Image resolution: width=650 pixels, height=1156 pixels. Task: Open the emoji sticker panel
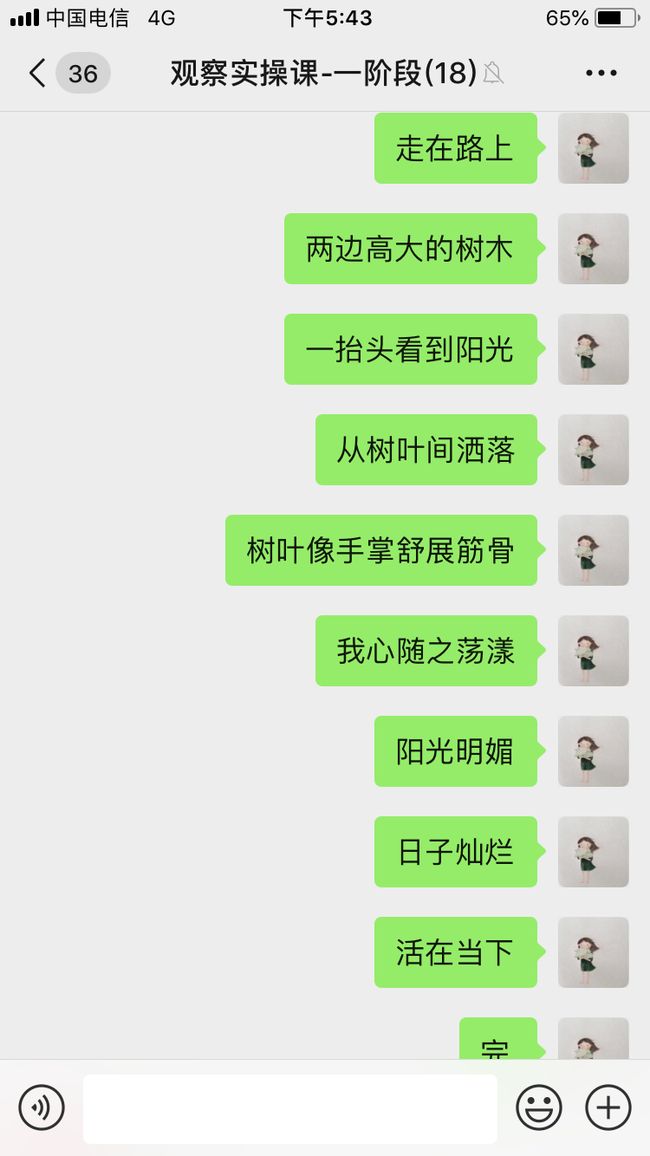[x=539, y=1107]
